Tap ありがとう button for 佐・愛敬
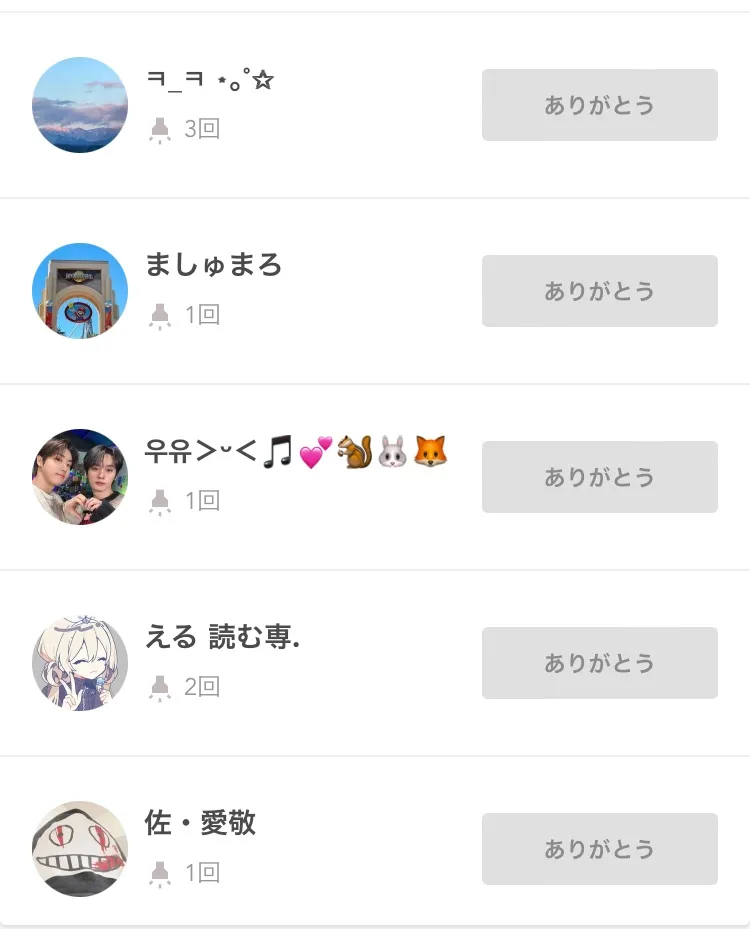The width and height of the screenshot is (750, 929). (x=599, y=849)
